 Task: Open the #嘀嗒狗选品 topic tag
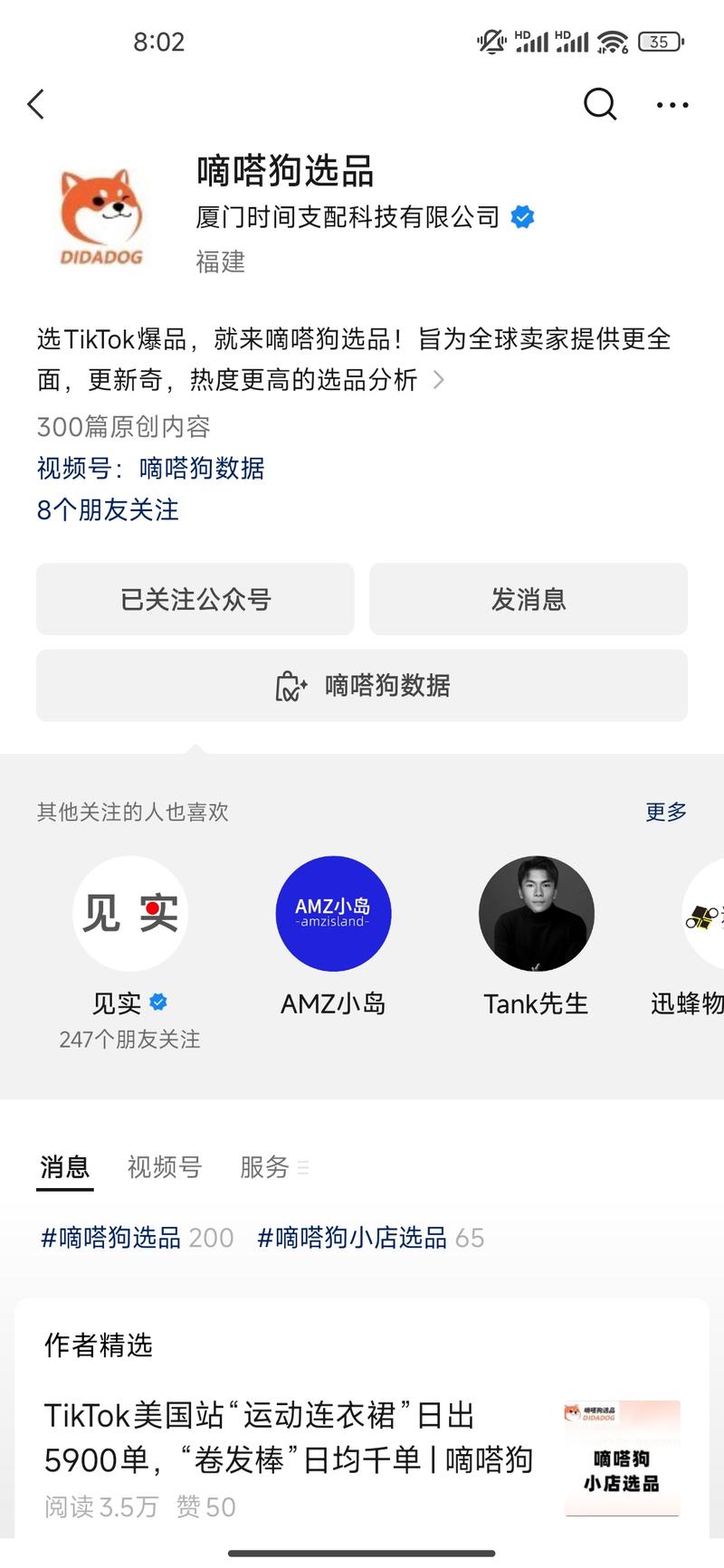[x=138, y=1238]
